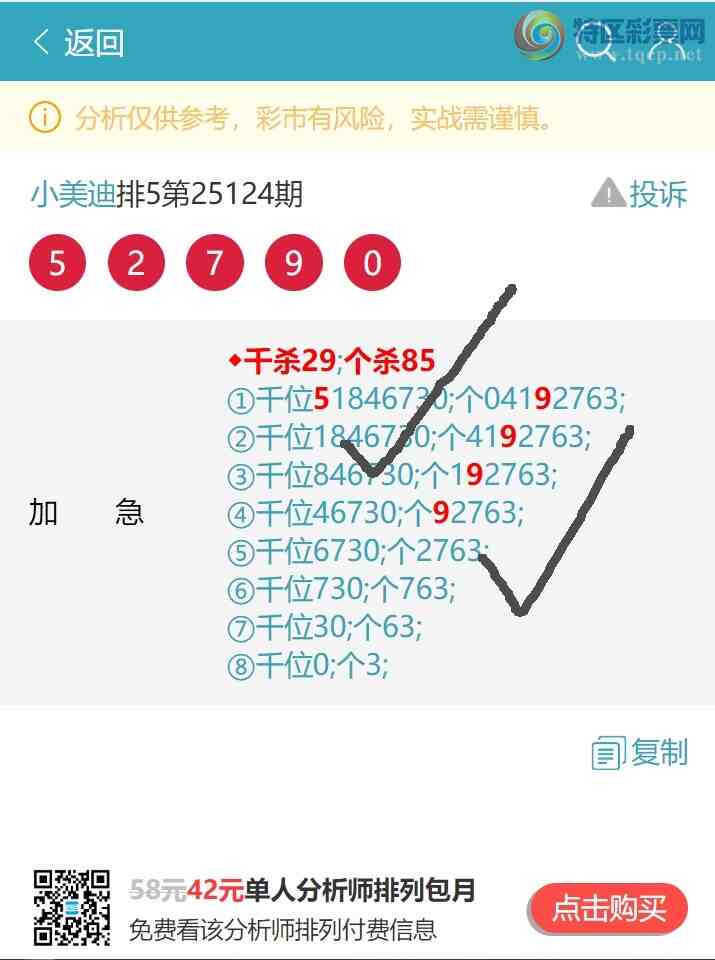Screen dimensions: 715x960
Task: Tap 点击购买 to buy the monthly package
Action: click(x=608, y=909)
